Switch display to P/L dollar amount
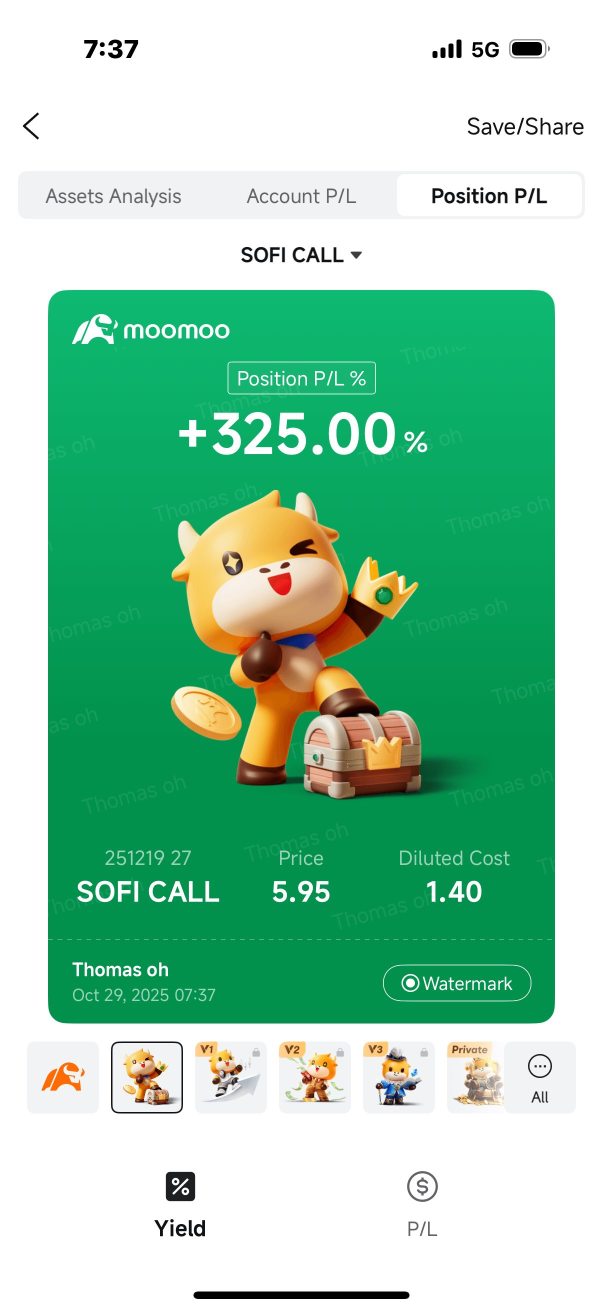The height and width of the screenshot is (1311, 603). (x=422, y=1204)
